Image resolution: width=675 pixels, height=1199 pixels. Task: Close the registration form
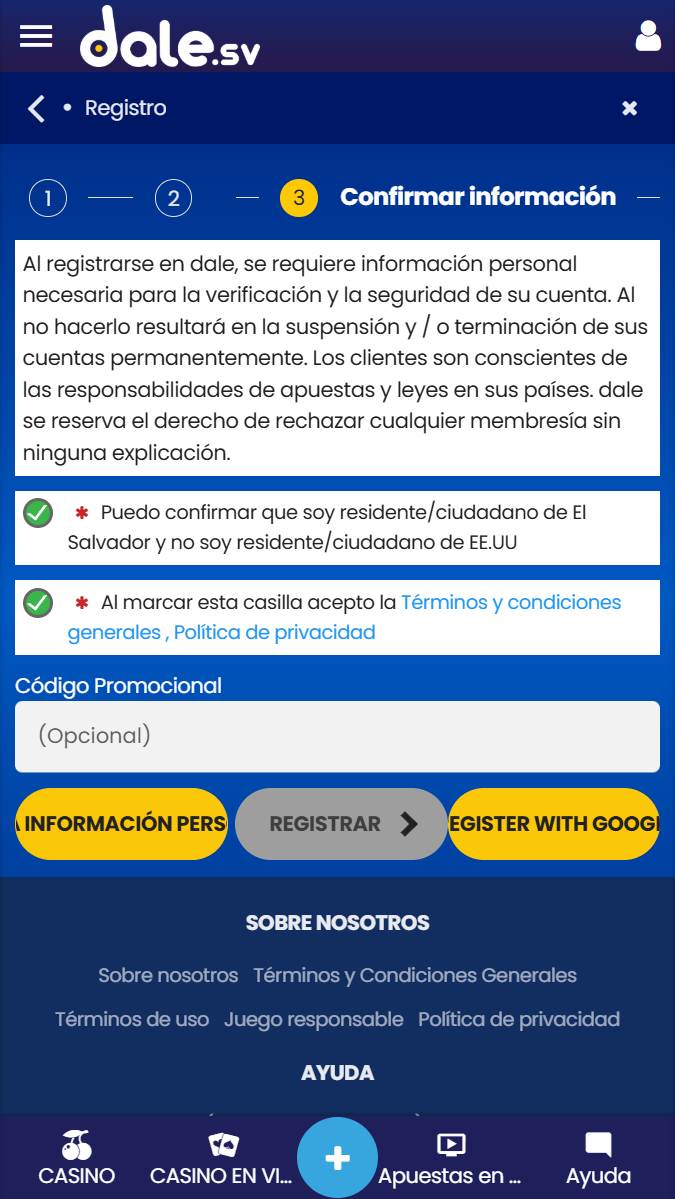pos(629,108)
